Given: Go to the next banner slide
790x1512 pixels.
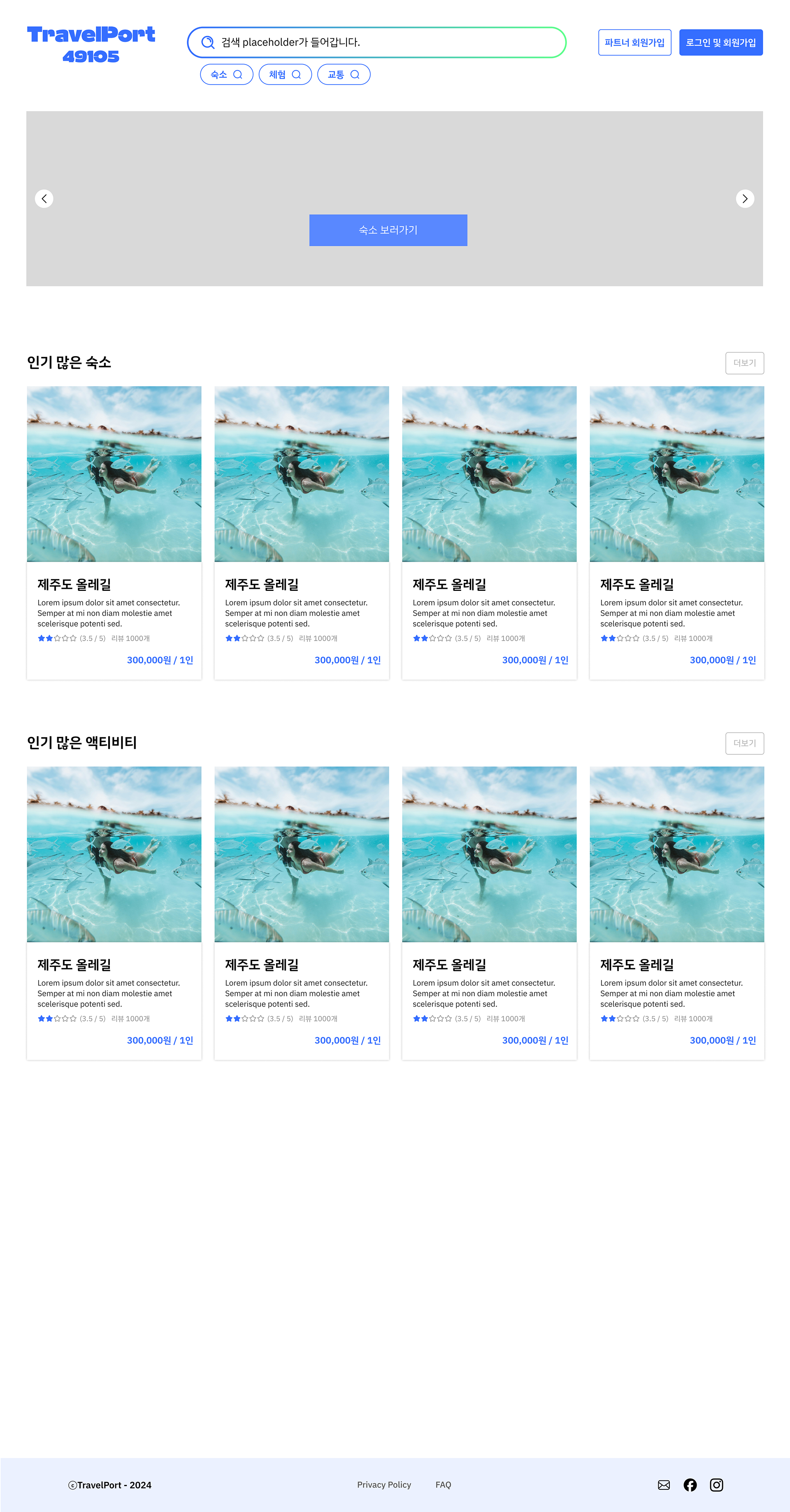Looking at the screenshot, I should pos(745,199).
